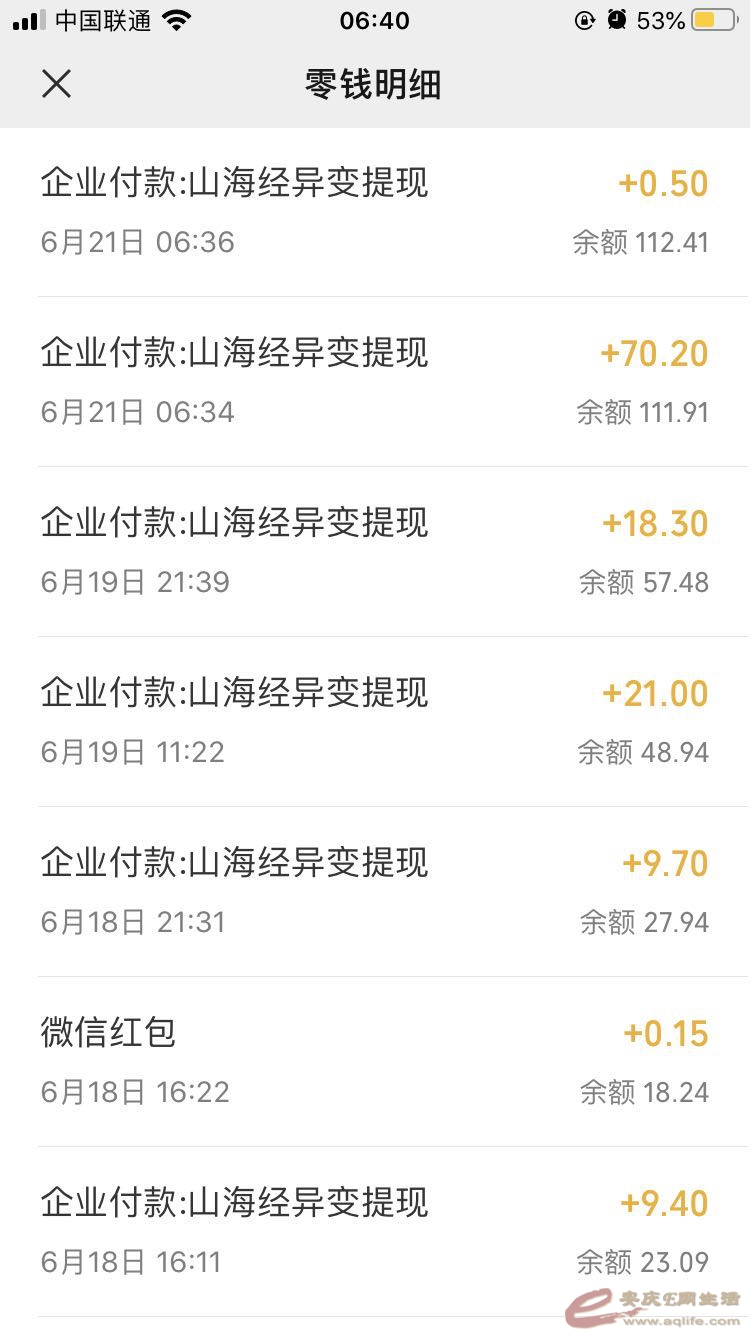Open the +9.70 entry from 6月18日 21:31
The height and width of the screenshot is (1334, 750).
374,892
